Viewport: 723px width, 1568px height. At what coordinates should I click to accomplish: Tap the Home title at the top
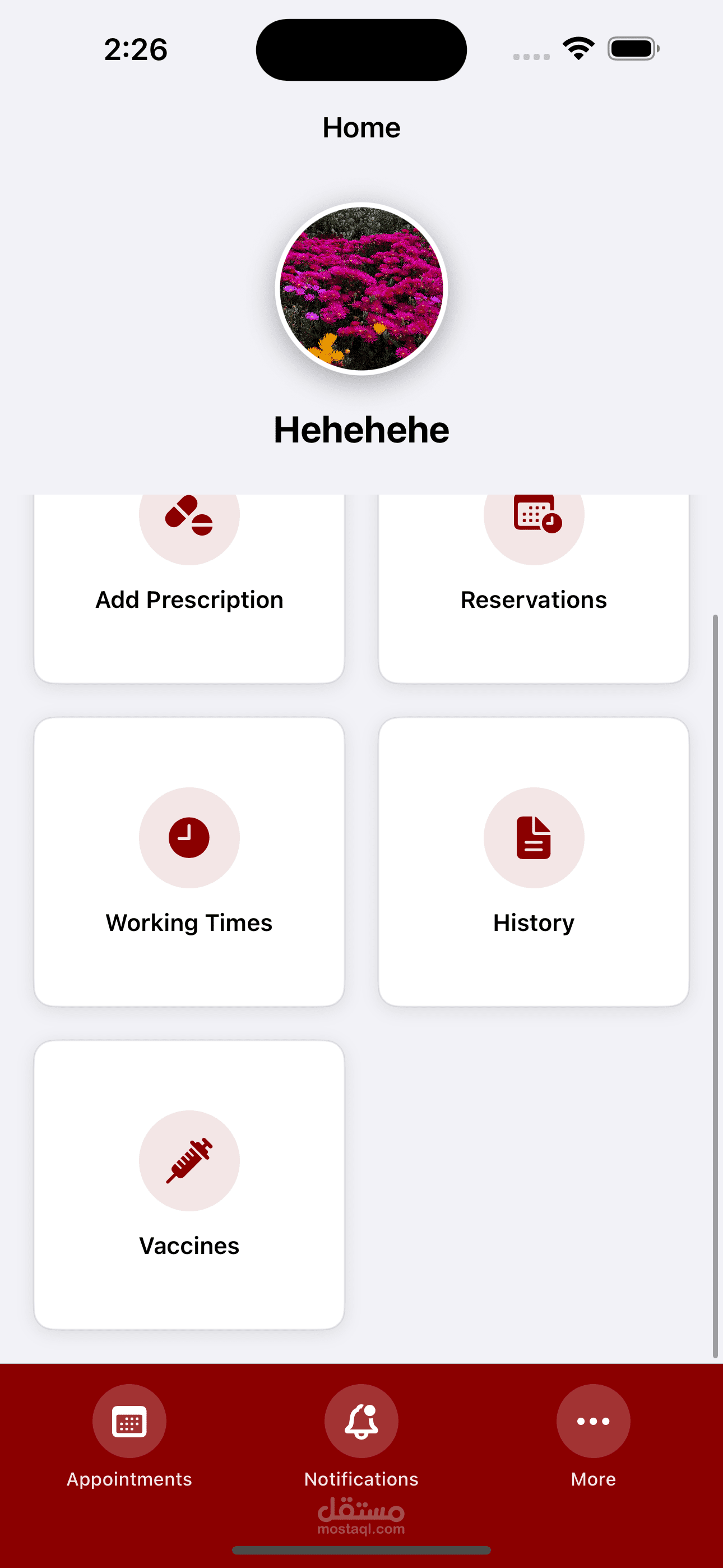361,128
